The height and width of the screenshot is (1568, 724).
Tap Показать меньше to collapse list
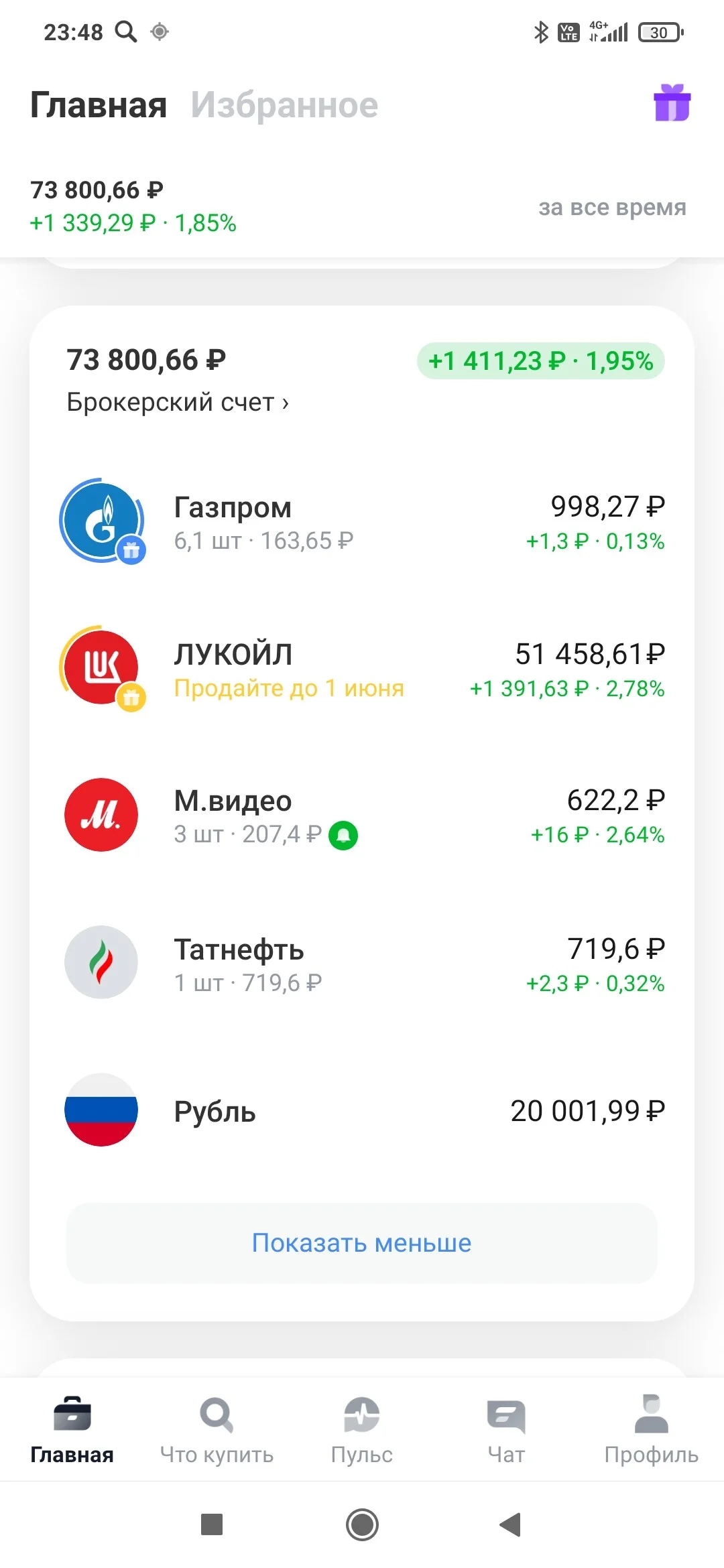[362, 1243]
